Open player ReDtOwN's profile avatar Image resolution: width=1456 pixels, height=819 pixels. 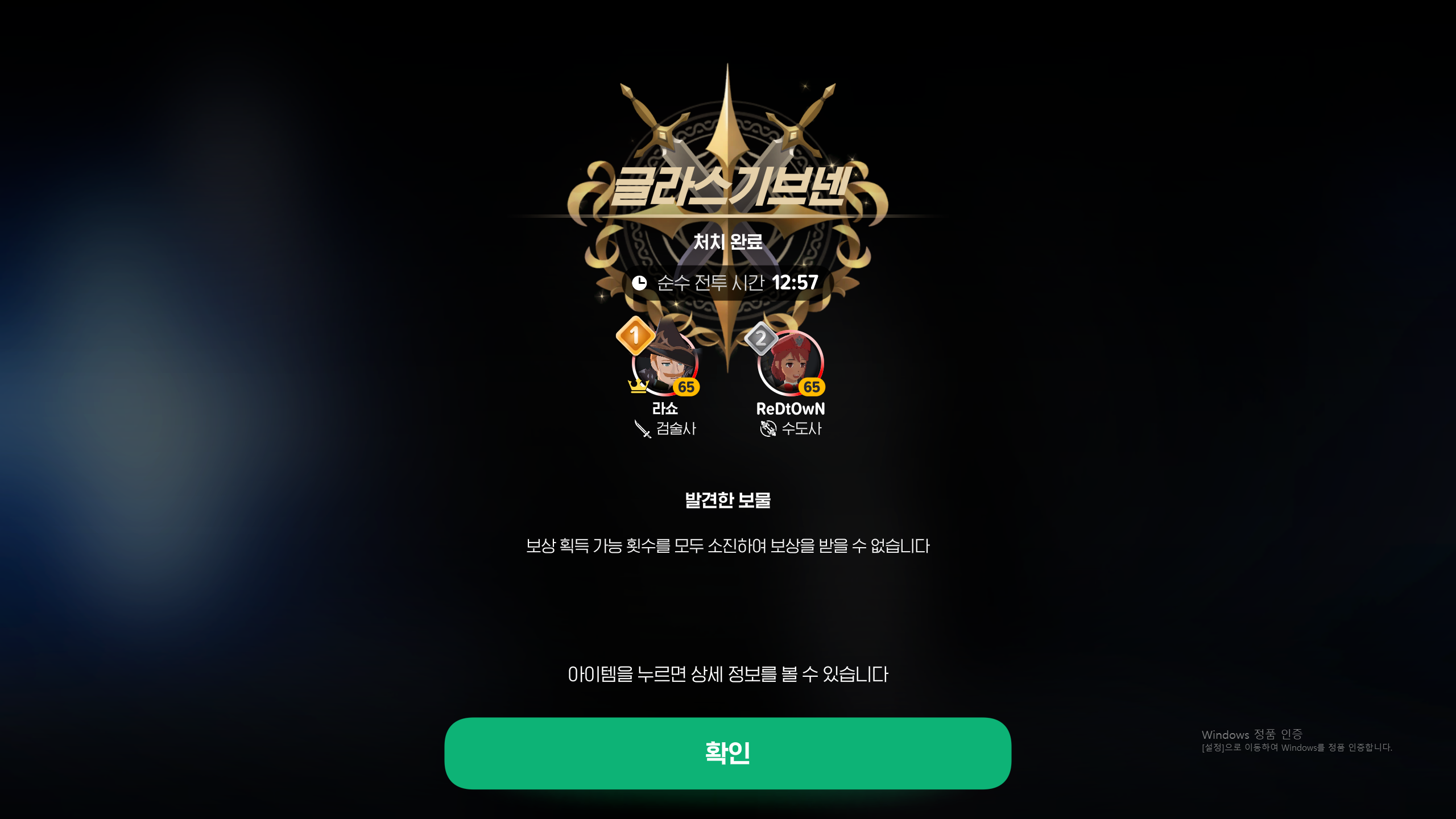click(790, 363)
